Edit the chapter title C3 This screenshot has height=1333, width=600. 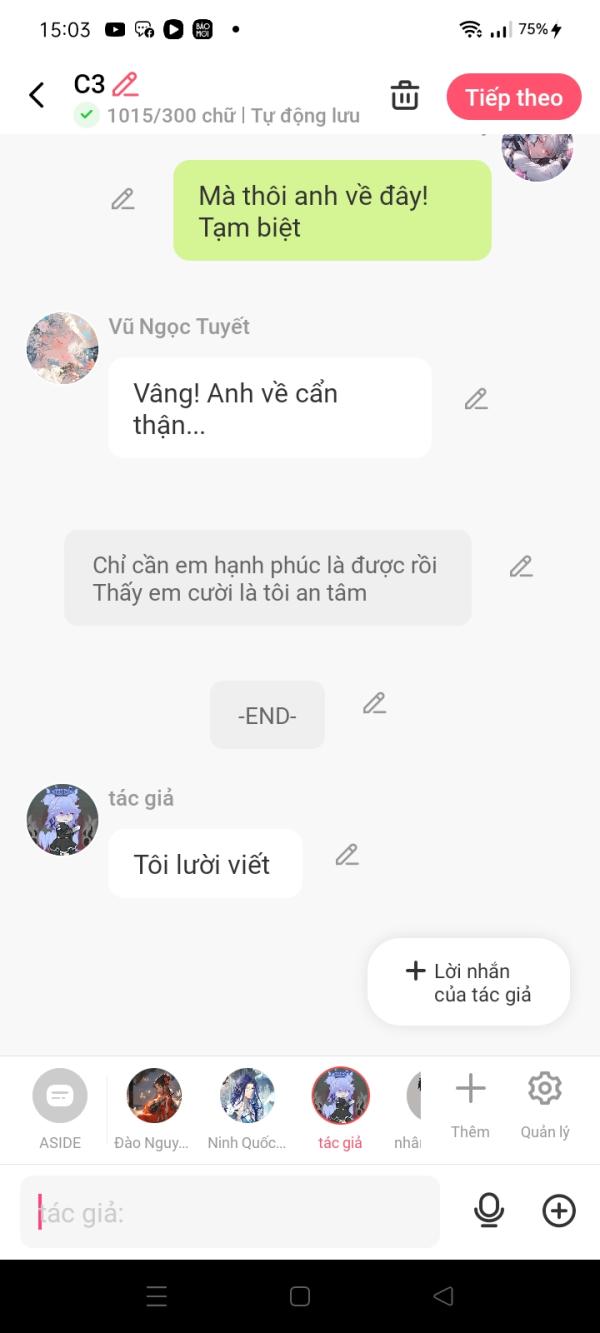tap(125, 84)
